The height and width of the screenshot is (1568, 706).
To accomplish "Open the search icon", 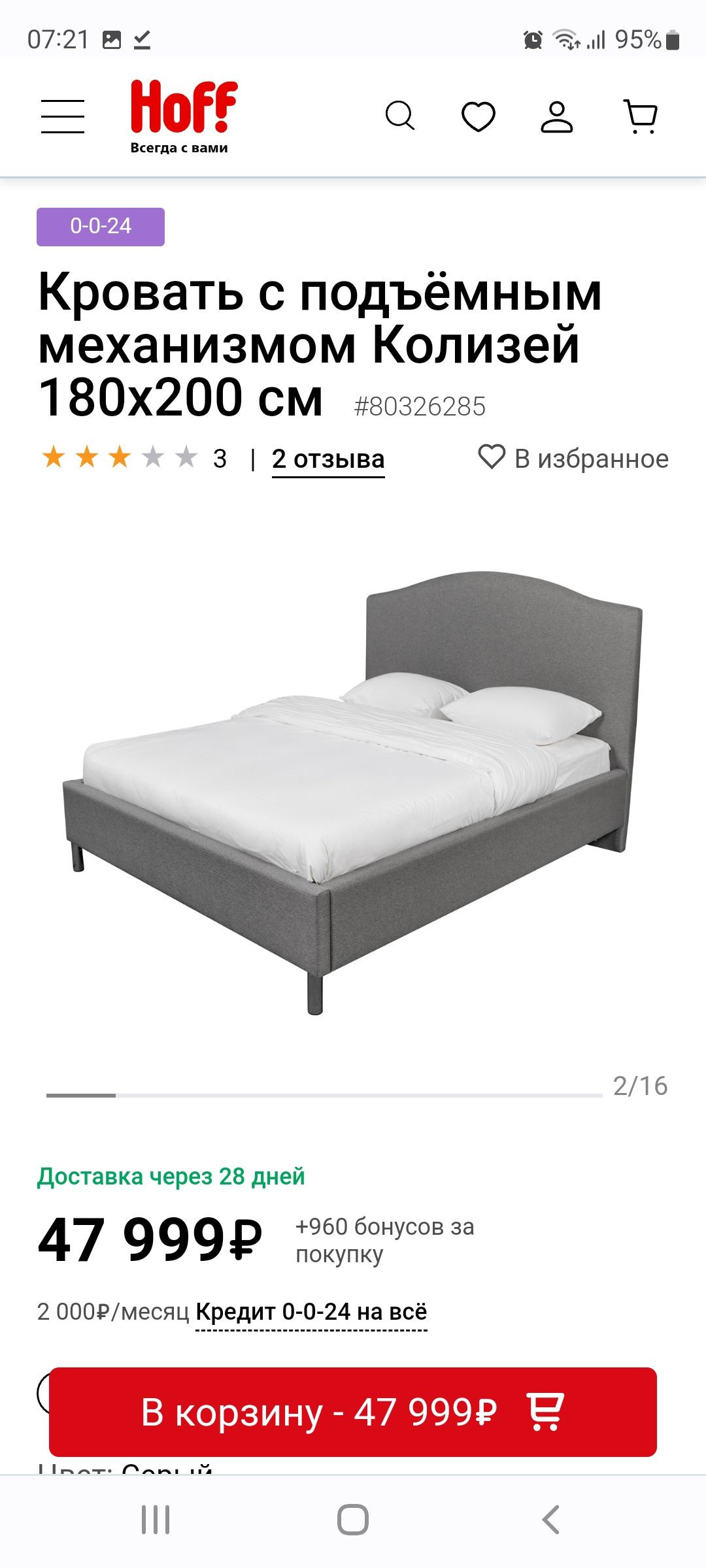I will [x=399, y=116].
